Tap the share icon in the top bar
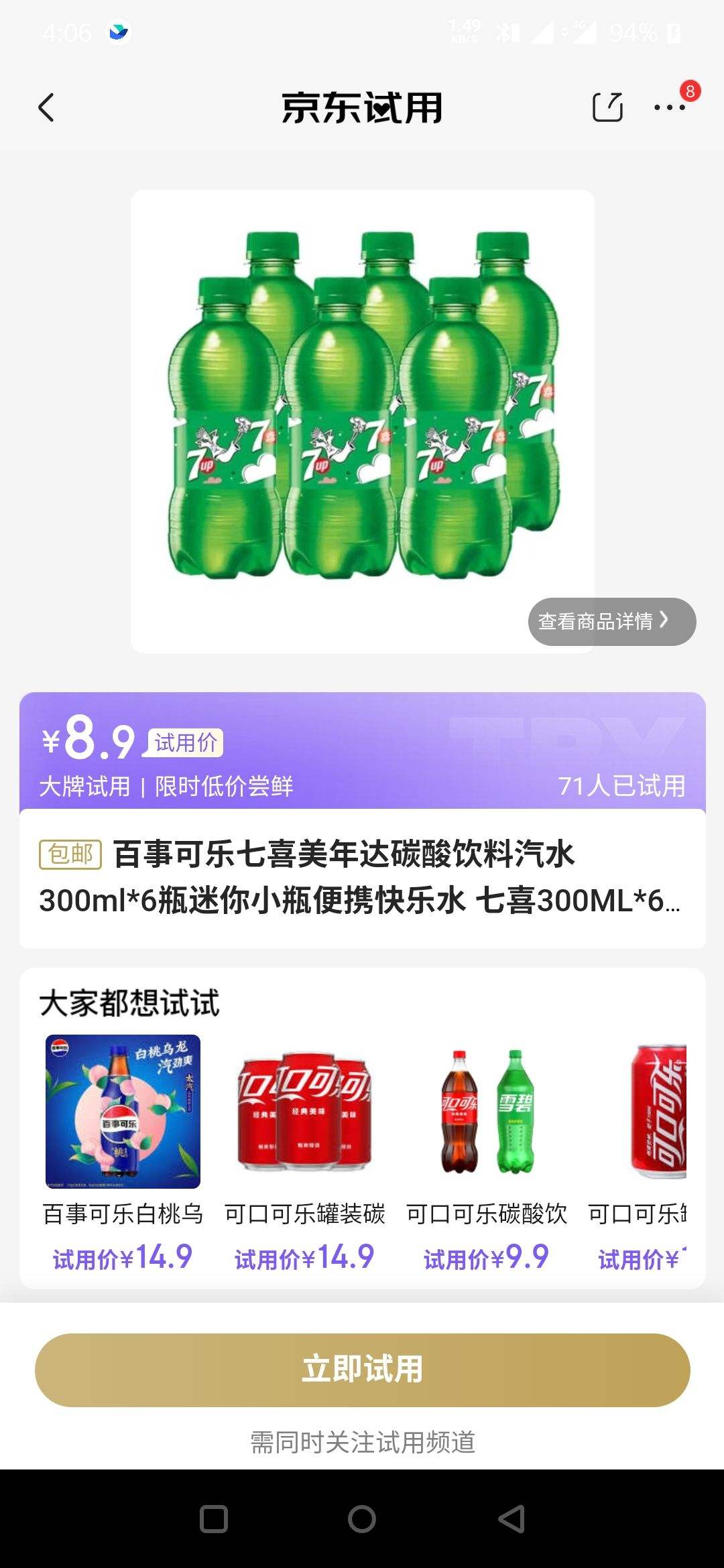724x1568 pixels. point(607,107)
